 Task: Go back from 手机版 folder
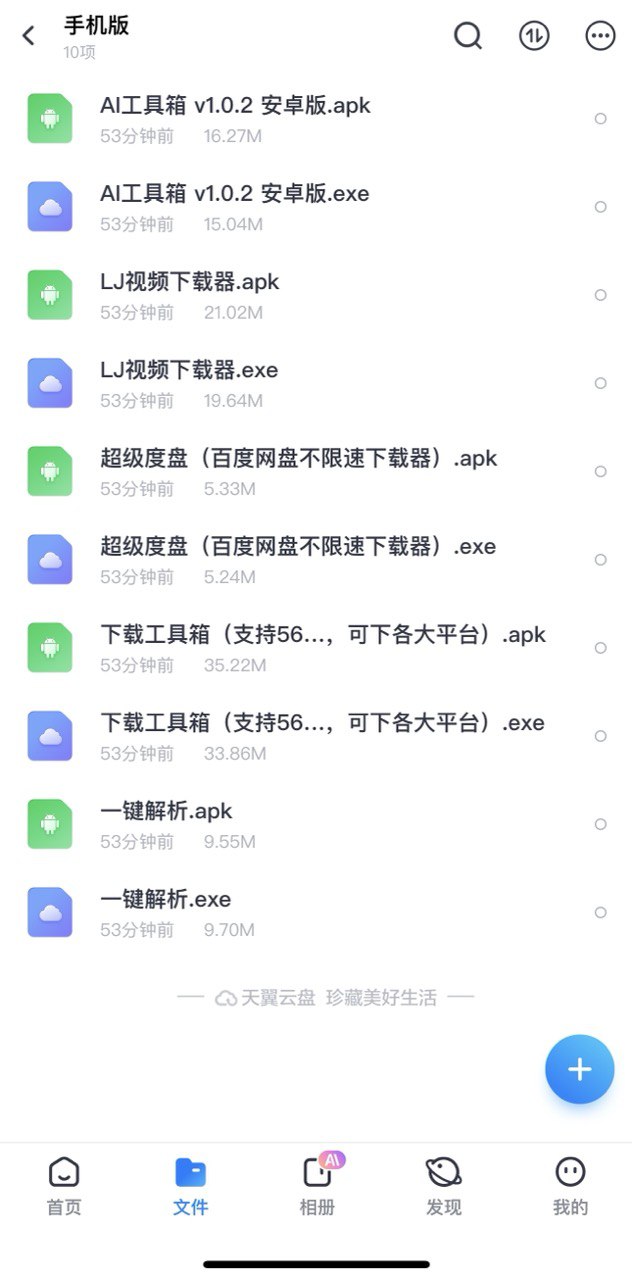[x=28, y=36]
